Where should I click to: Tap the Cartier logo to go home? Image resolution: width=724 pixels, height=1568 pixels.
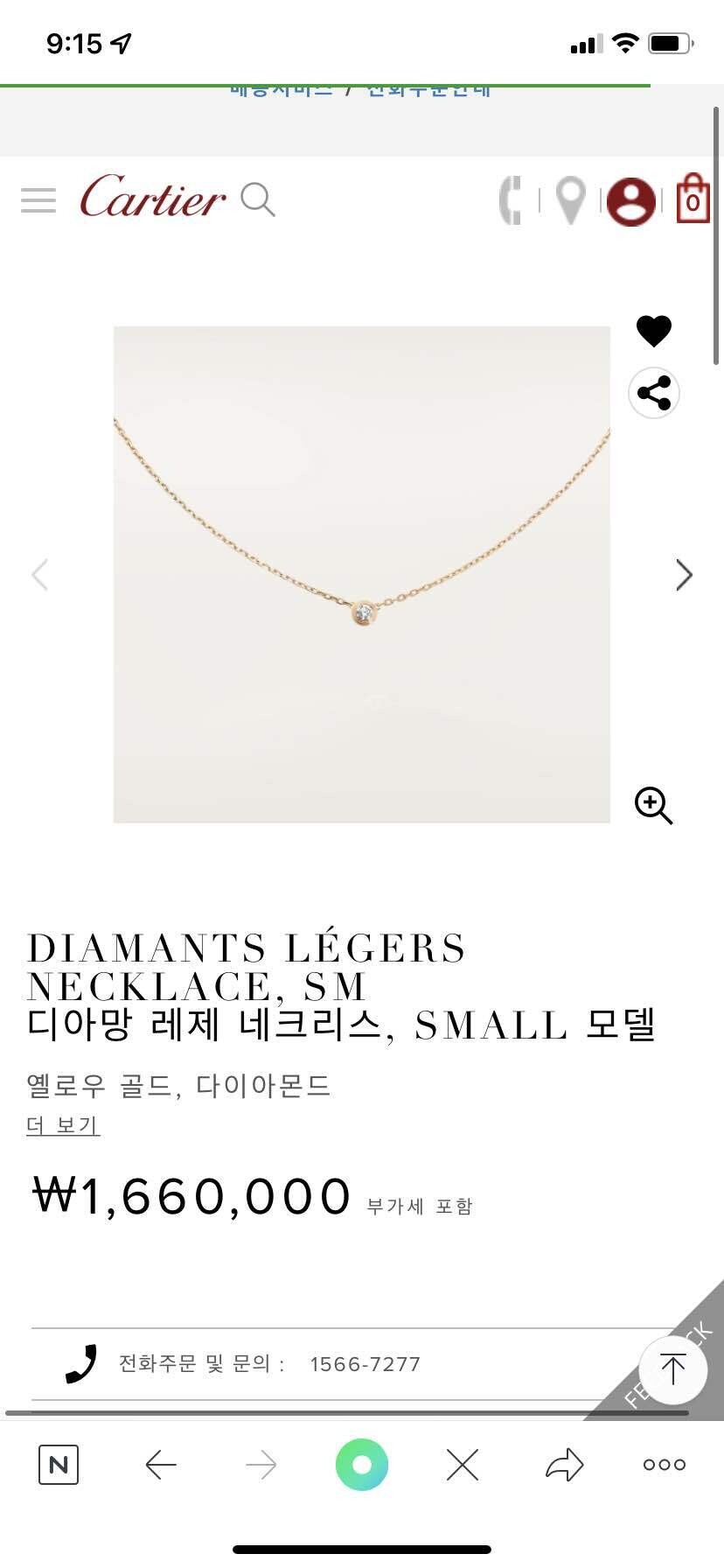tap(151, 200)
